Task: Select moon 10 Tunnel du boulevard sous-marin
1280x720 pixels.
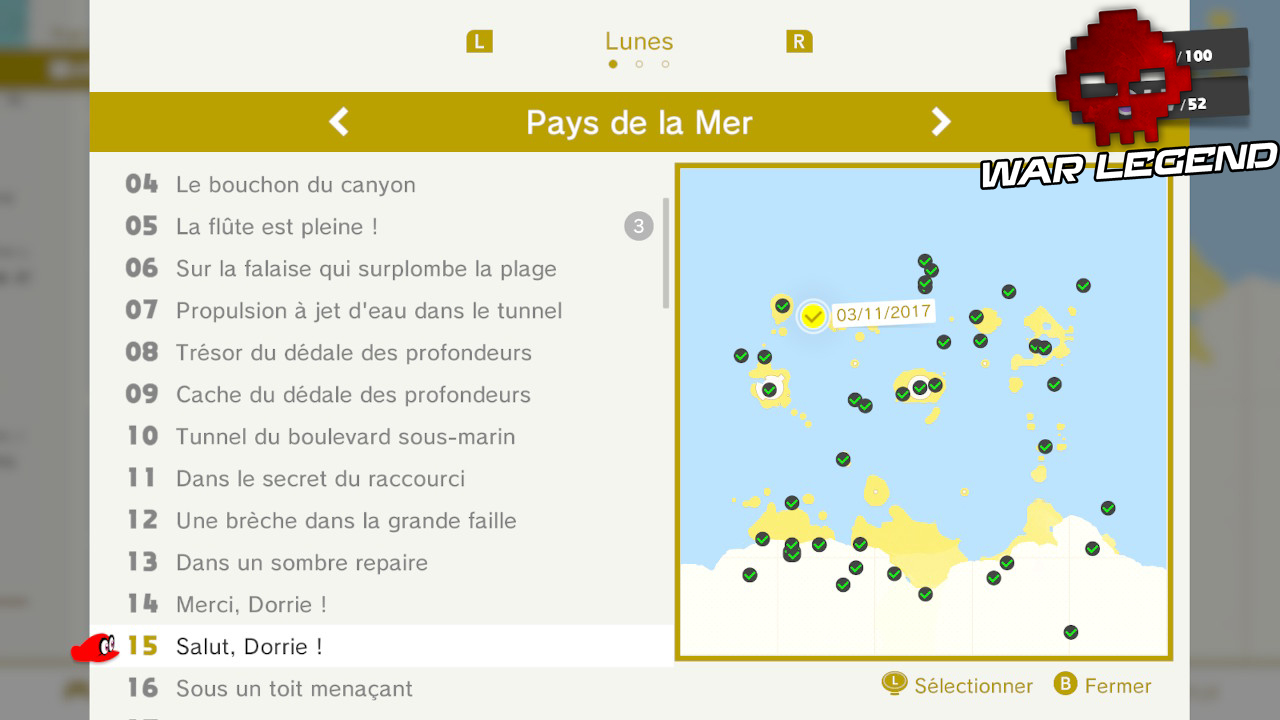Action: [x=345, y=437]
